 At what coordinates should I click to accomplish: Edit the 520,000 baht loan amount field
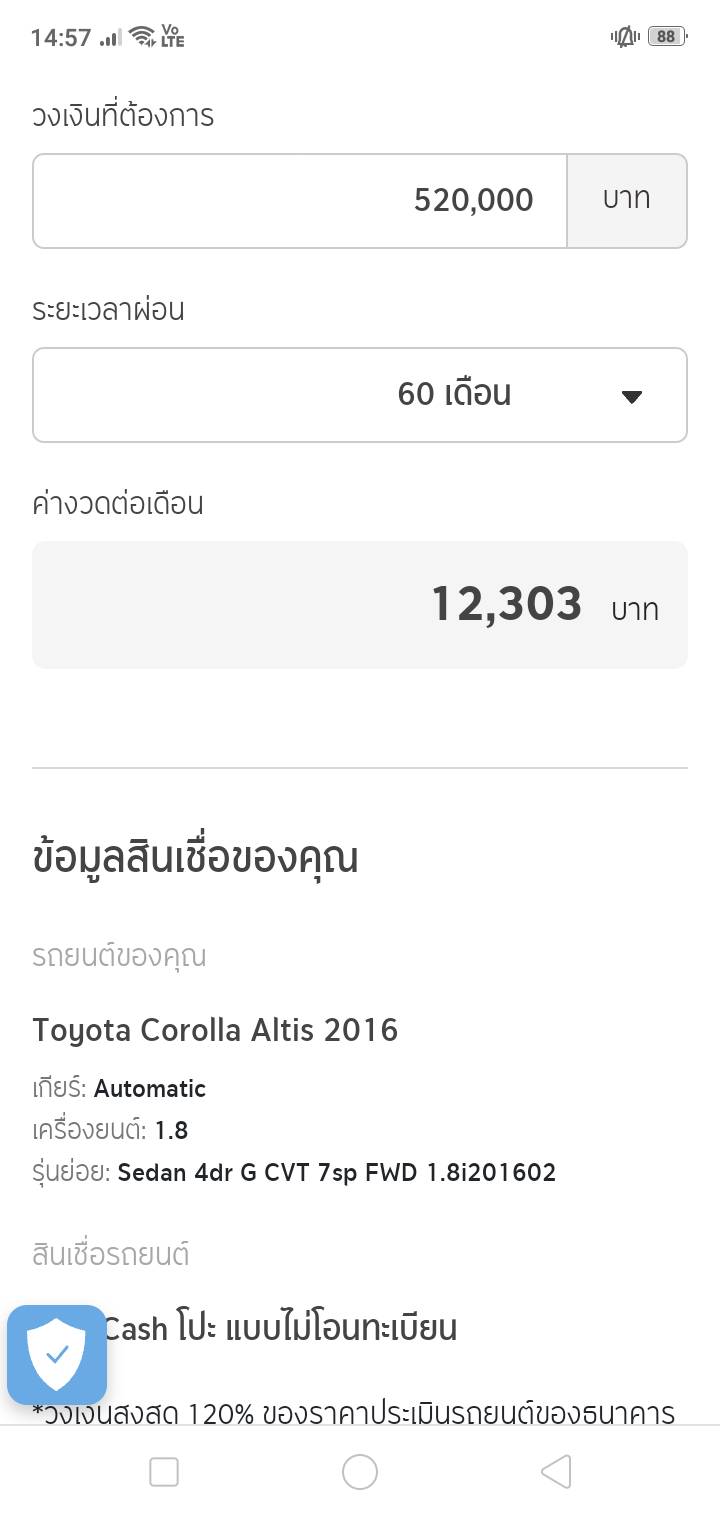(300, 200)
